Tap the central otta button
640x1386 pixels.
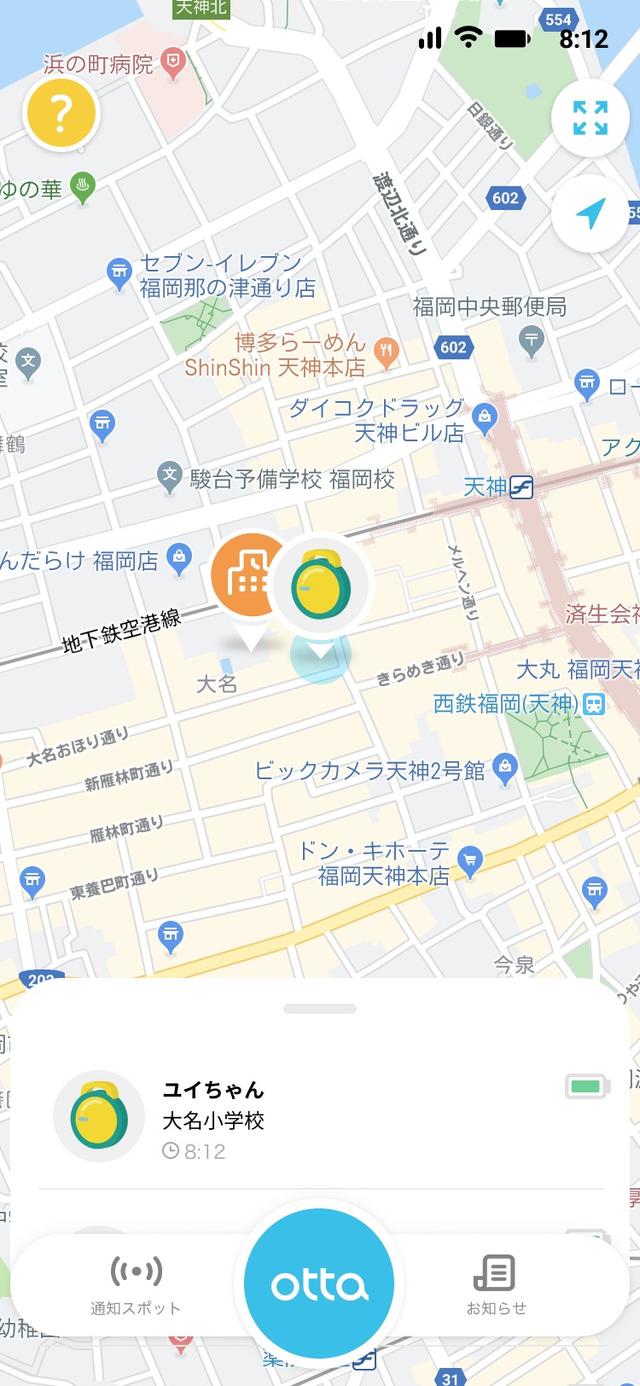[319, 1284]
